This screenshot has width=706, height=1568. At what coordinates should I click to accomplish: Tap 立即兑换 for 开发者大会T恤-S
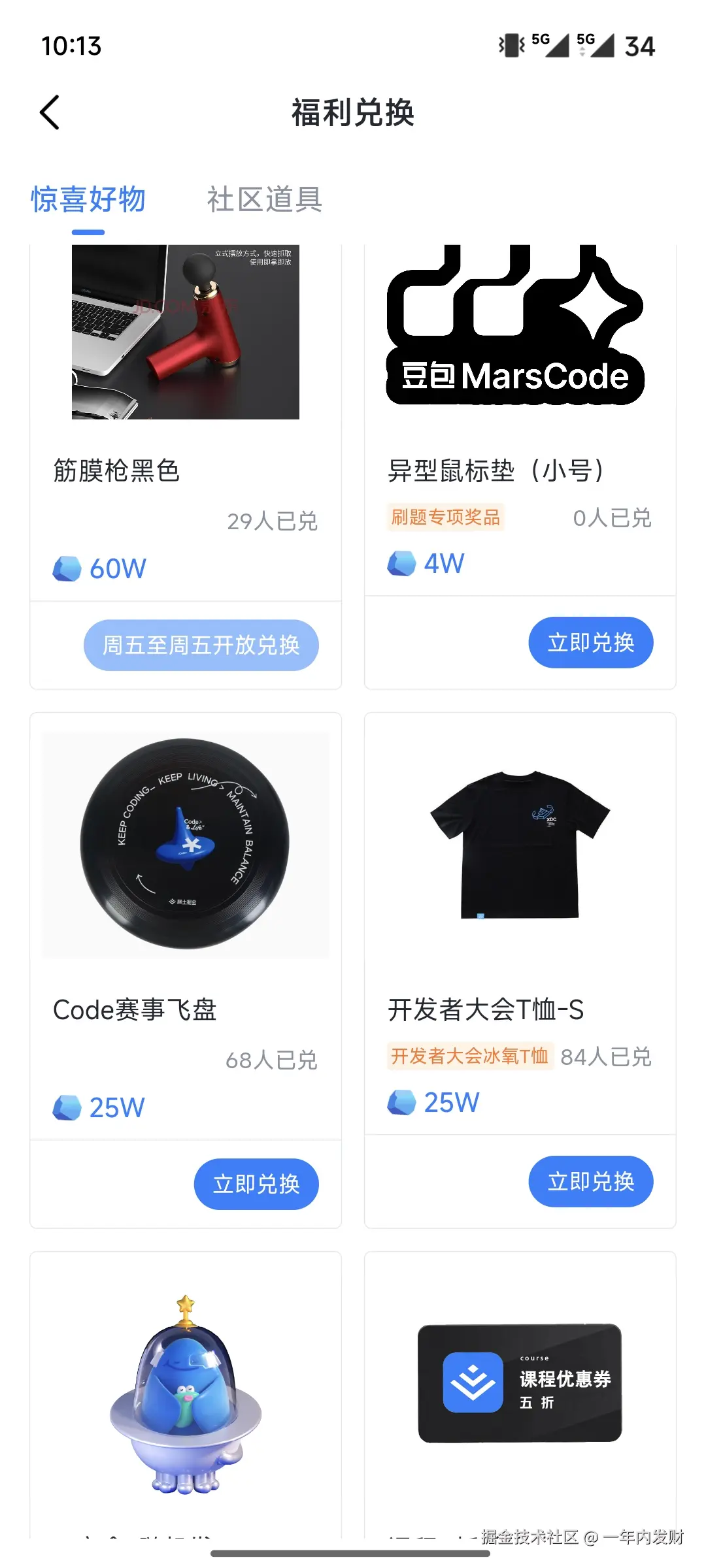tap(590, 1181)
